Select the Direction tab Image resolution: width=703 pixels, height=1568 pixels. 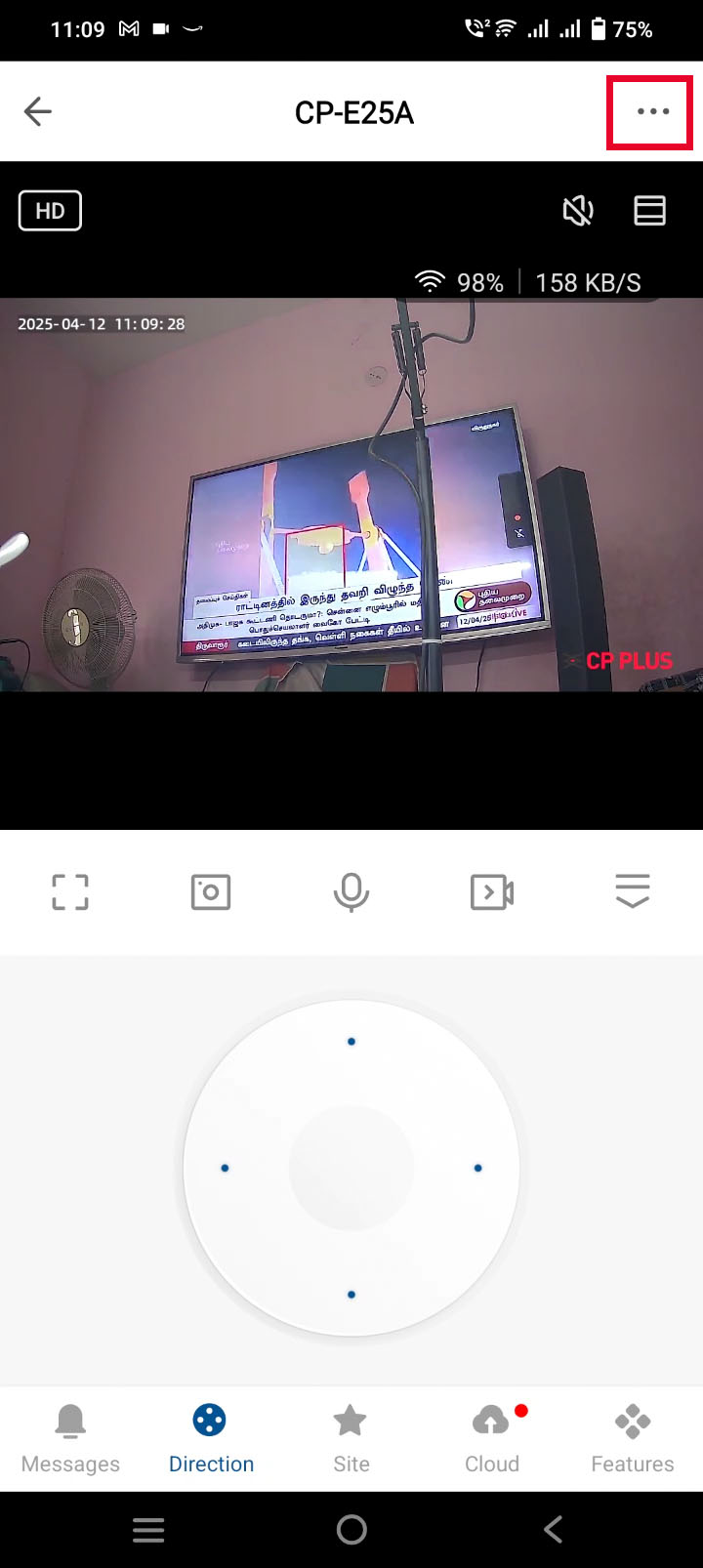(211, 1438)
